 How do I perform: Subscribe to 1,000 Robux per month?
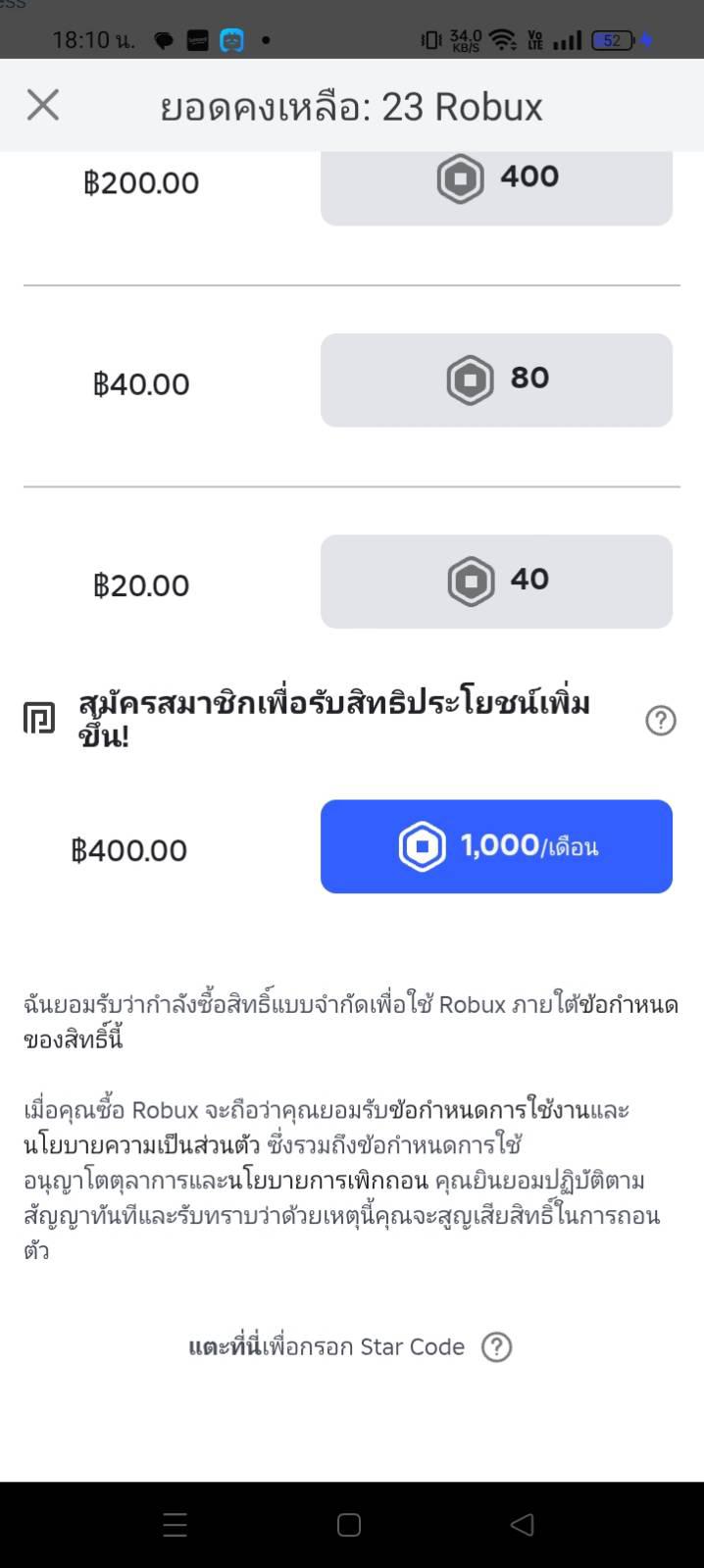(x=496, y=846)
